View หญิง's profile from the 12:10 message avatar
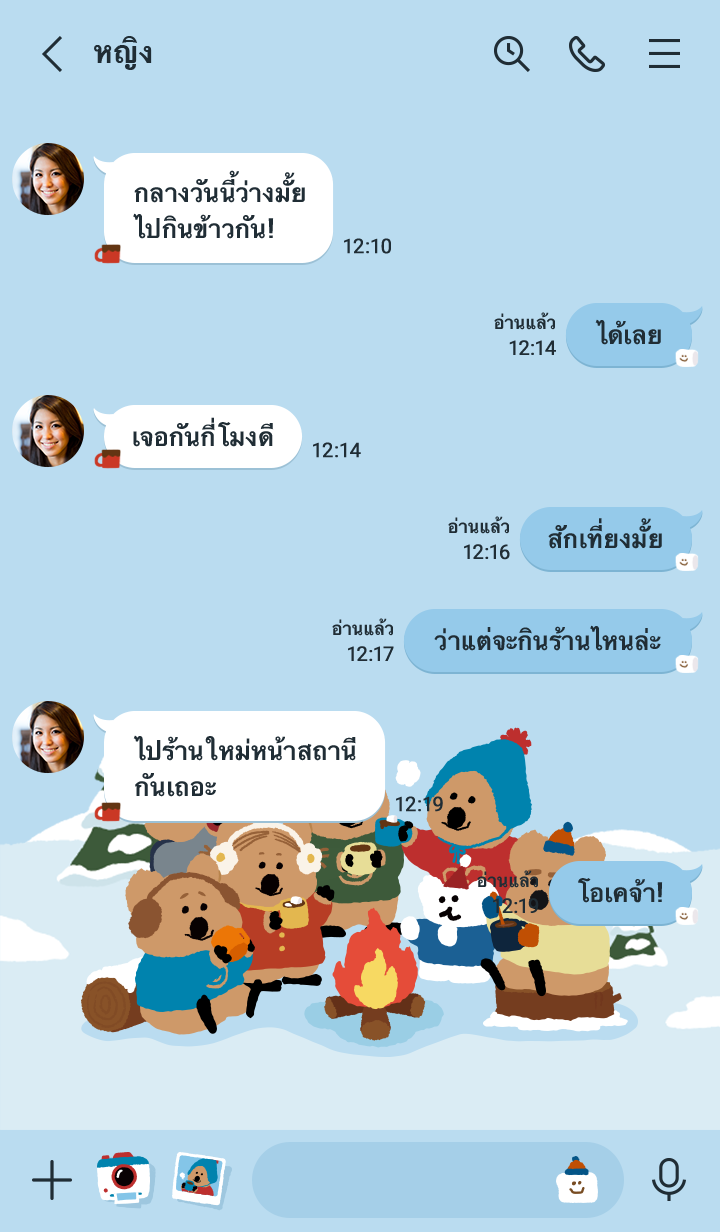 click(x=48, y=179)
